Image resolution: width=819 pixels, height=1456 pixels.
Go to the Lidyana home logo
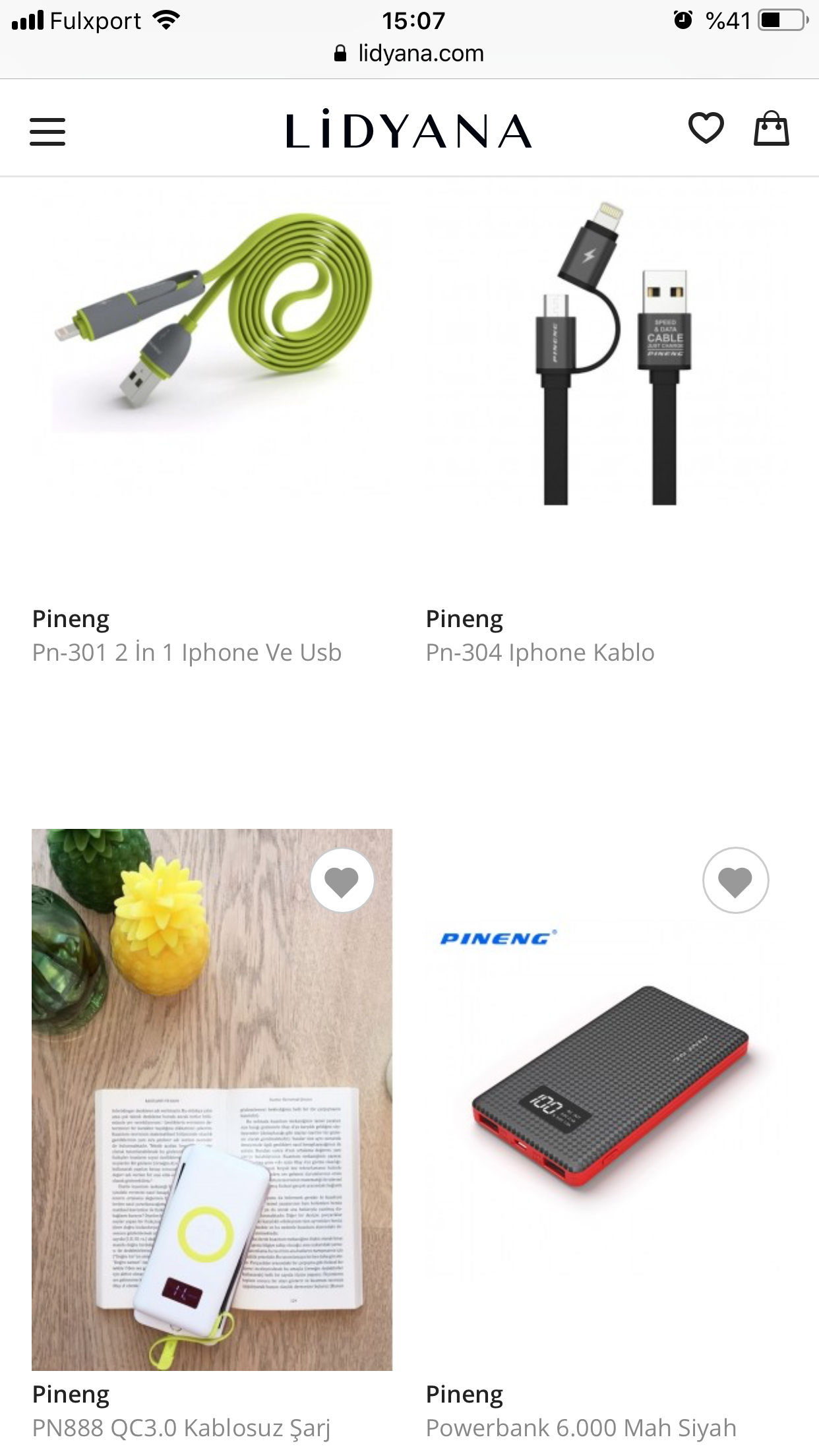coord(409,130)
